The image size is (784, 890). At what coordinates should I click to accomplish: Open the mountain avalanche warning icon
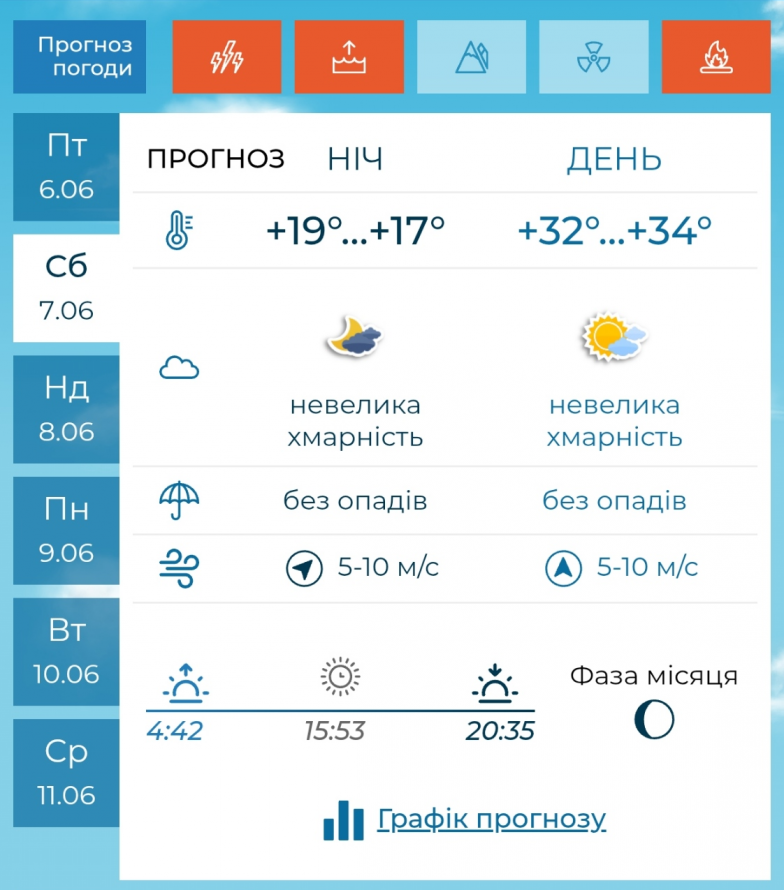point(471,57)
